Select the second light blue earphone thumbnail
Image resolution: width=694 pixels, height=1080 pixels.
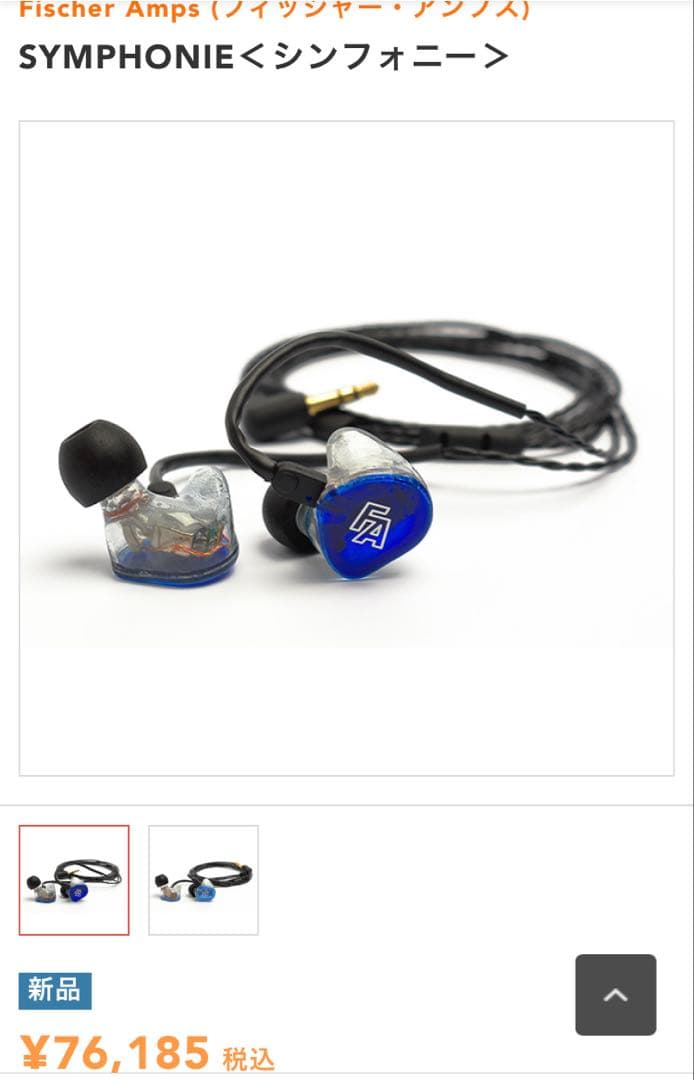pos(203,880)
